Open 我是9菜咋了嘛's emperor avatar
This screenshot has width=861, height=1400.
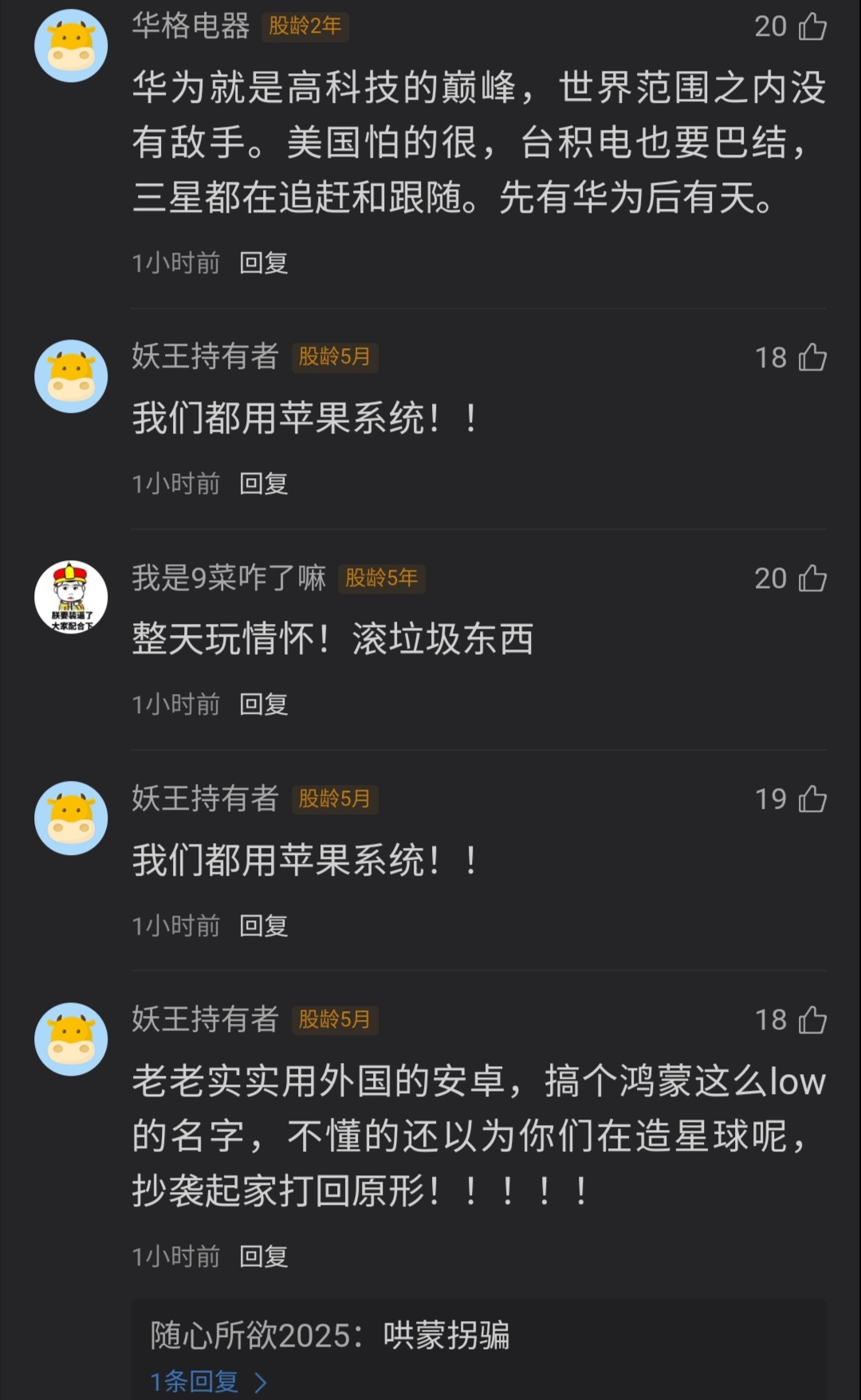(71, 596)
